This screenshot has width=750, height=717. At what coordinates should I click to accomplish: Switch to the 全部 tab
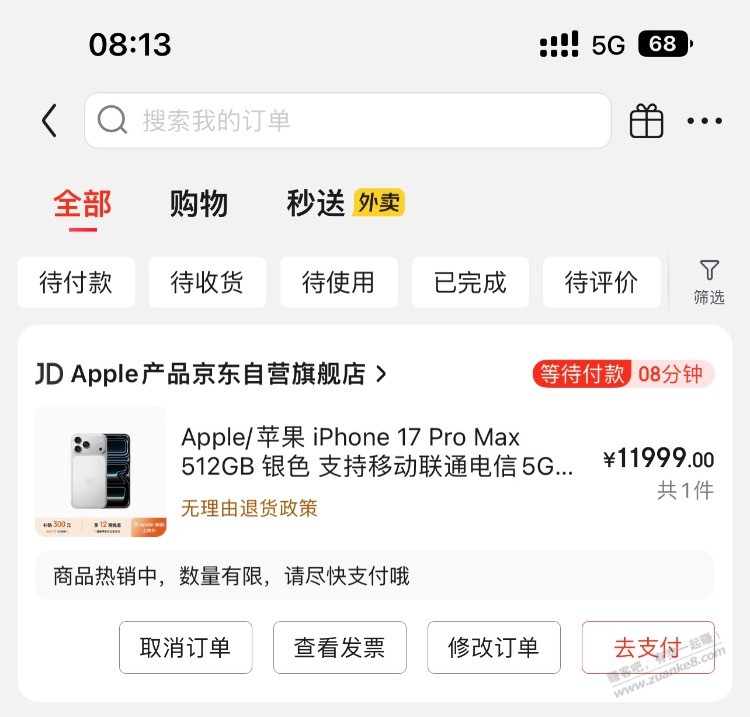click(x=82, y=204)
